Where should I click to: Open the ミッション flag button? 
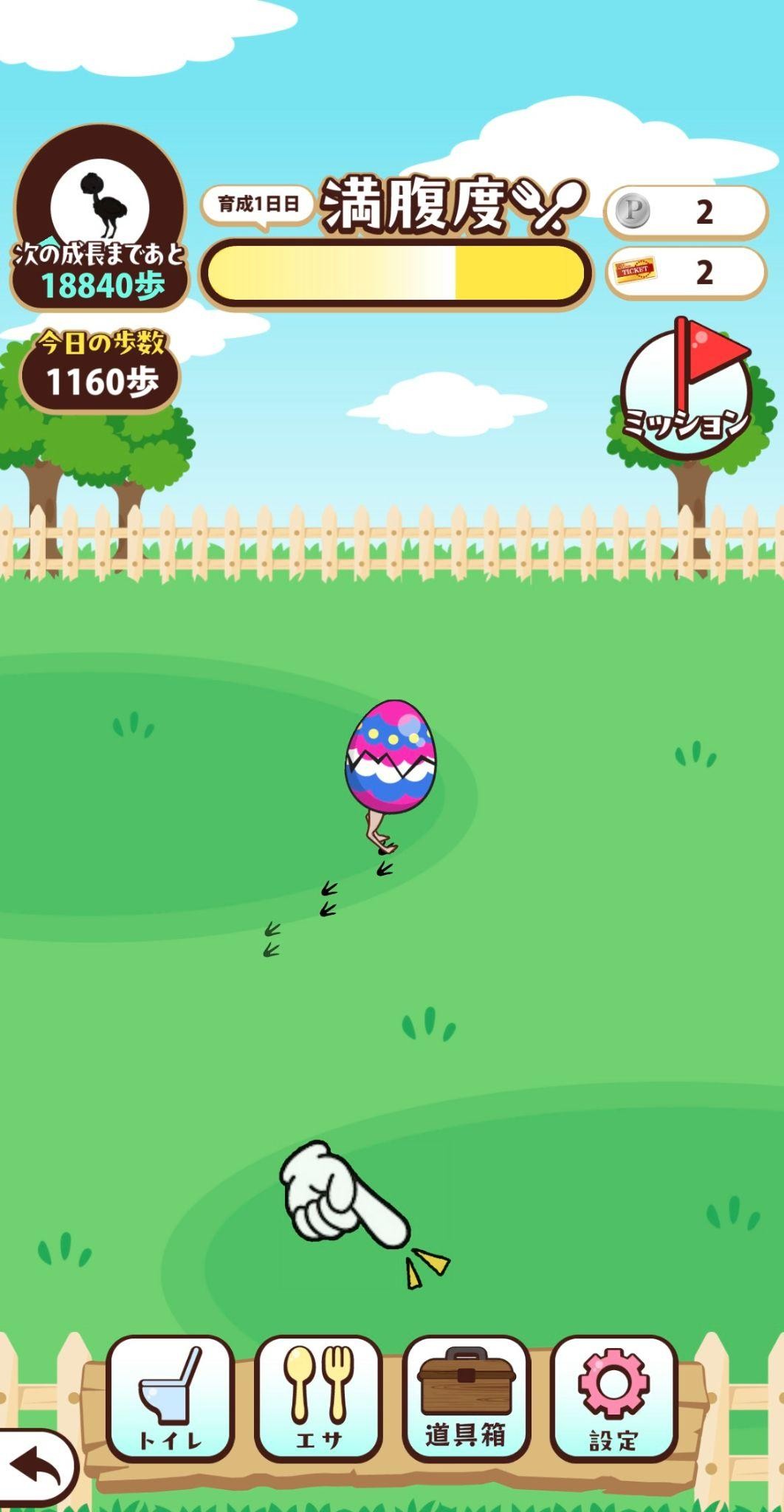685,393
